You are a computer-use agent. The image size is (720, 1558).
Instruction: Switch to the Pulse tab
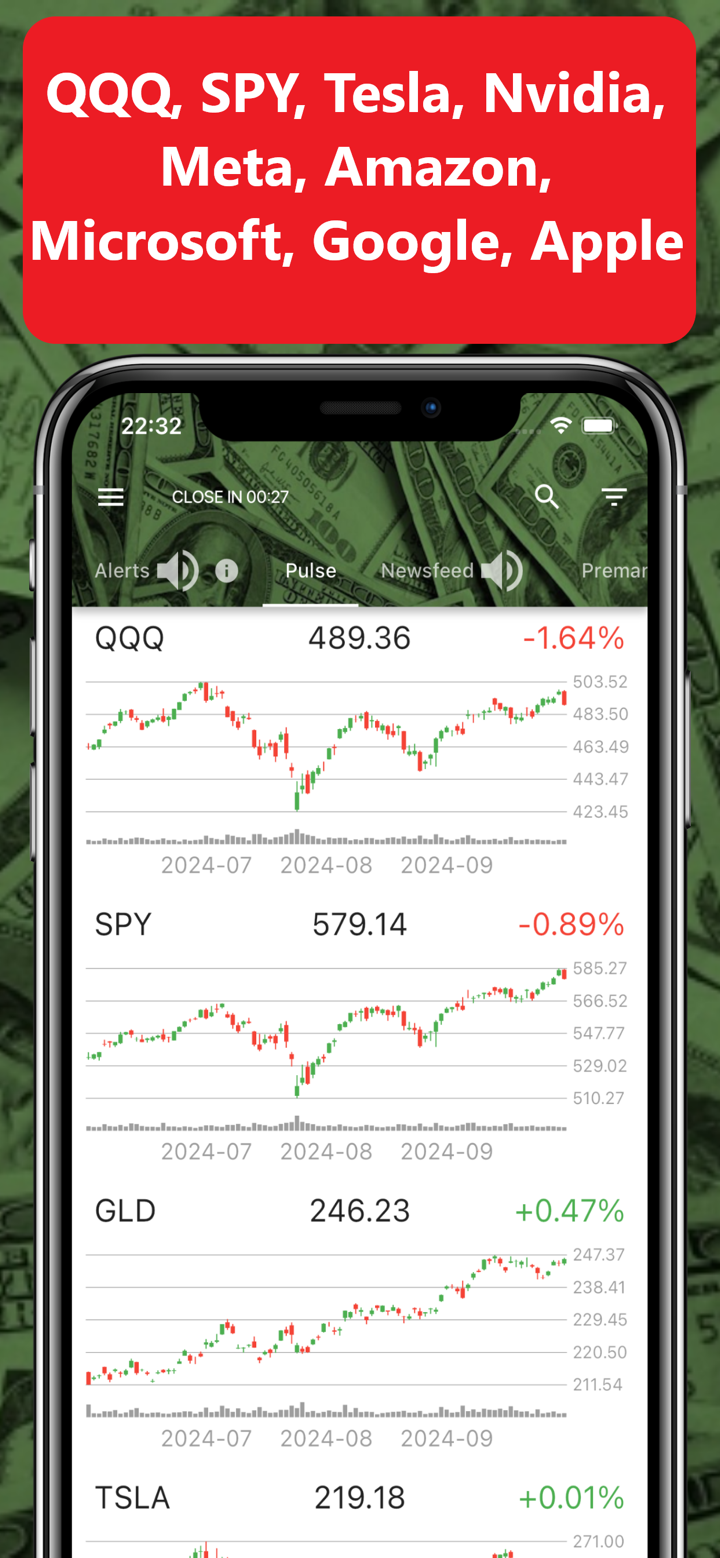click(310, 570)
